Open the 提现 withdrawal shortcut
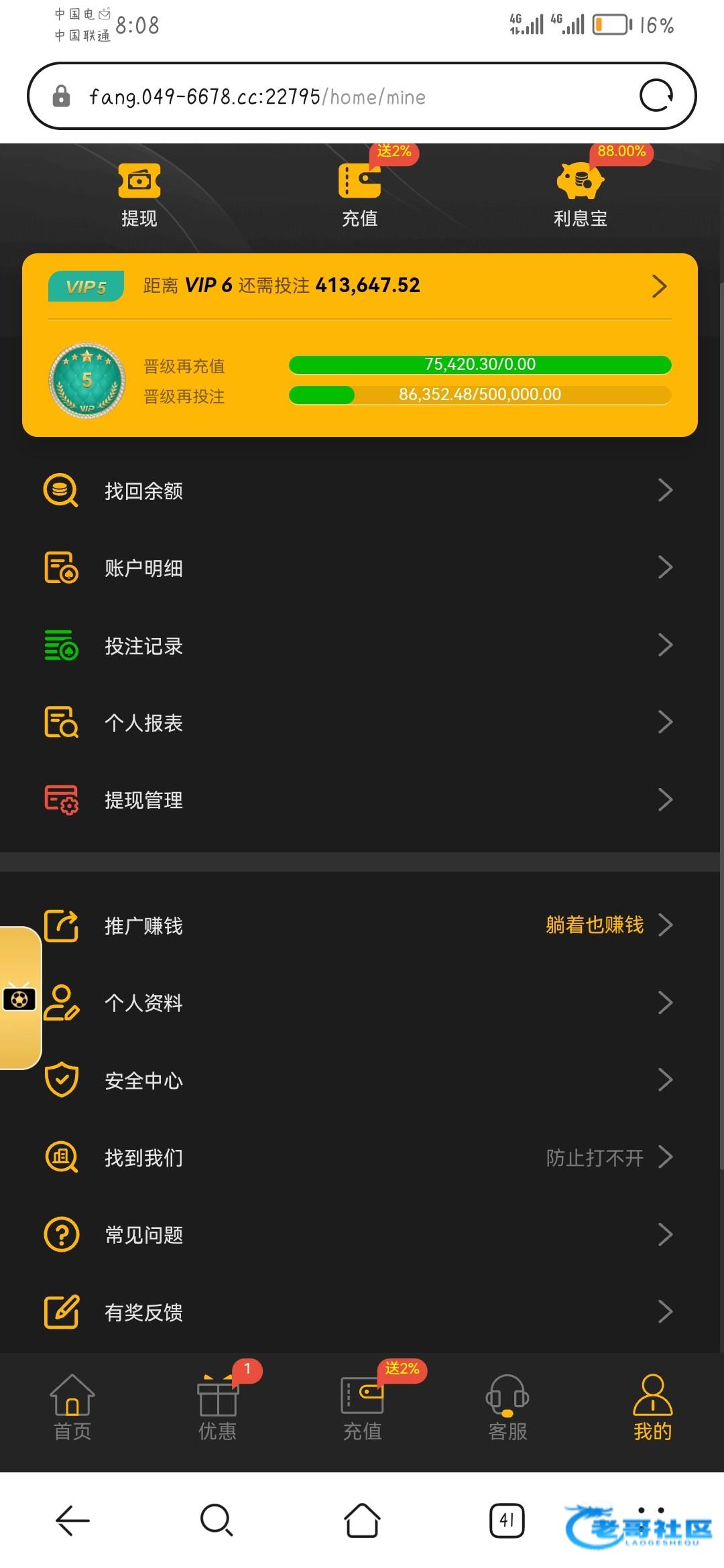Image resolution: width=724 pixels, height=1568 pixels. pyautogui.click(x=139, y=195)
